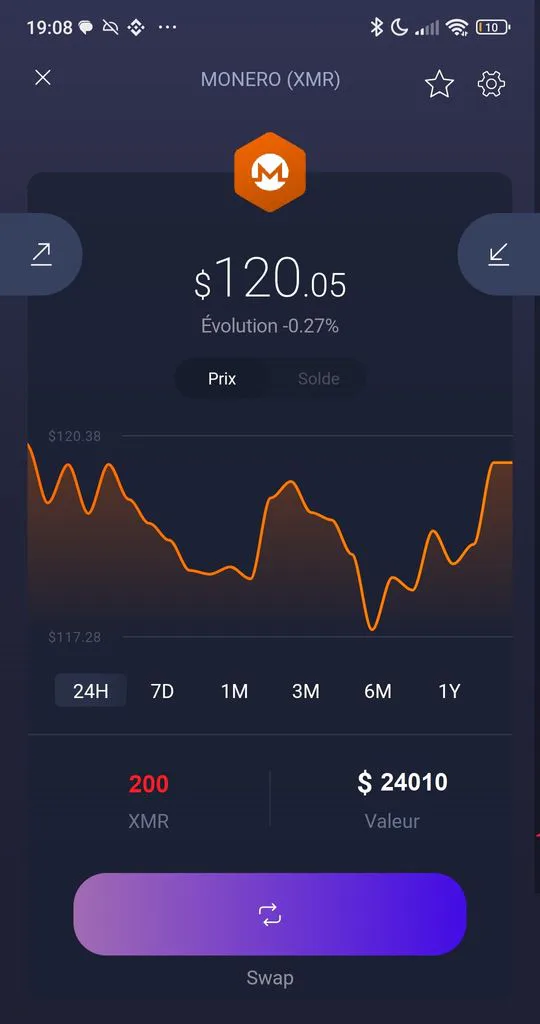Screen dimensions: 540x1024
Task: Open the gear settings icon
Action: [x=491, y=84]
